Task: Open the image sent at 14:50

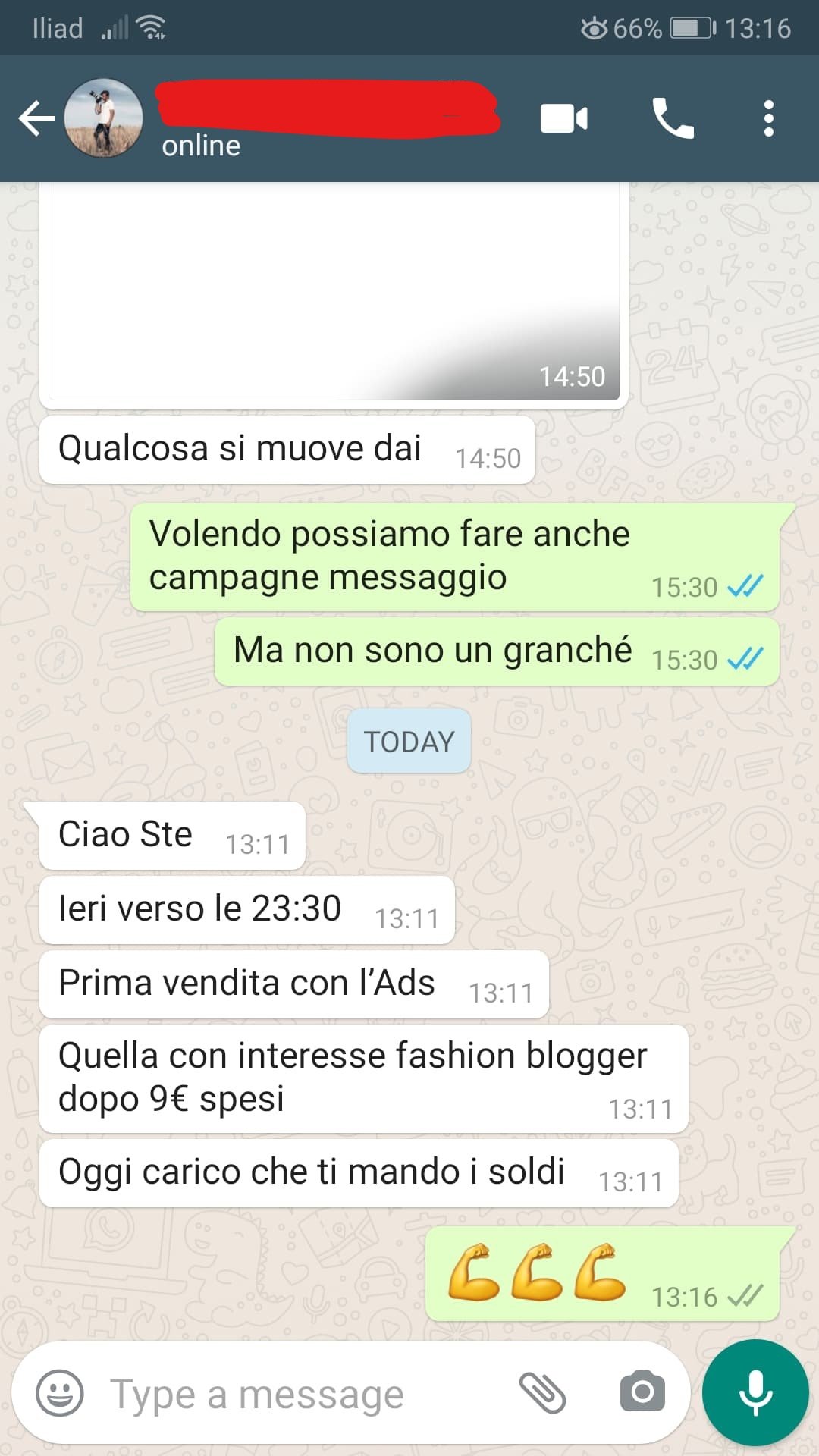Action: 334,296
